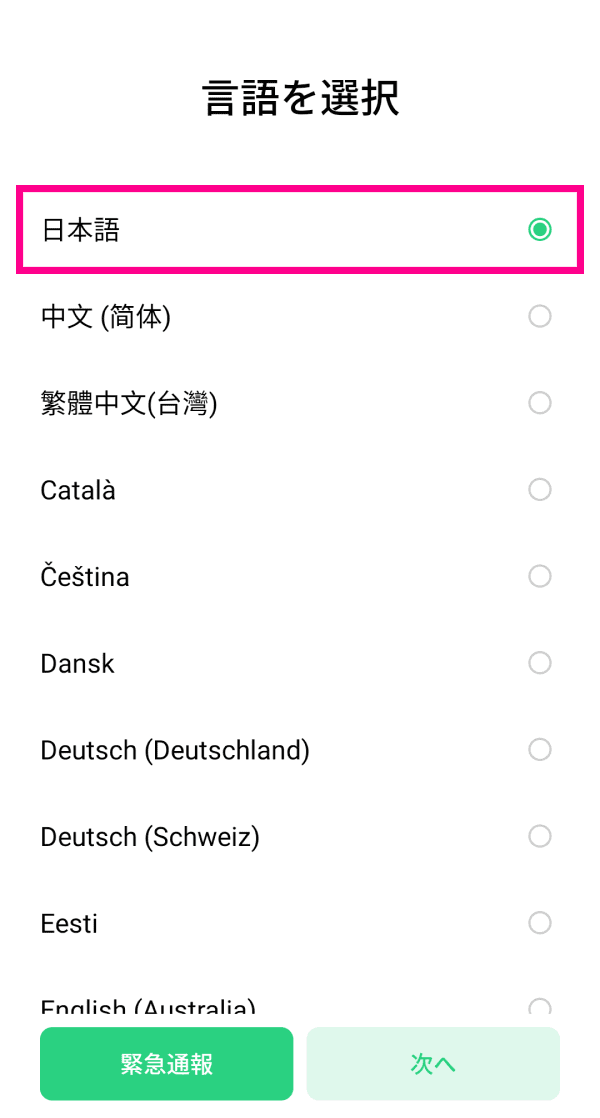Select 日本語 as the language

tap(300, 230)
